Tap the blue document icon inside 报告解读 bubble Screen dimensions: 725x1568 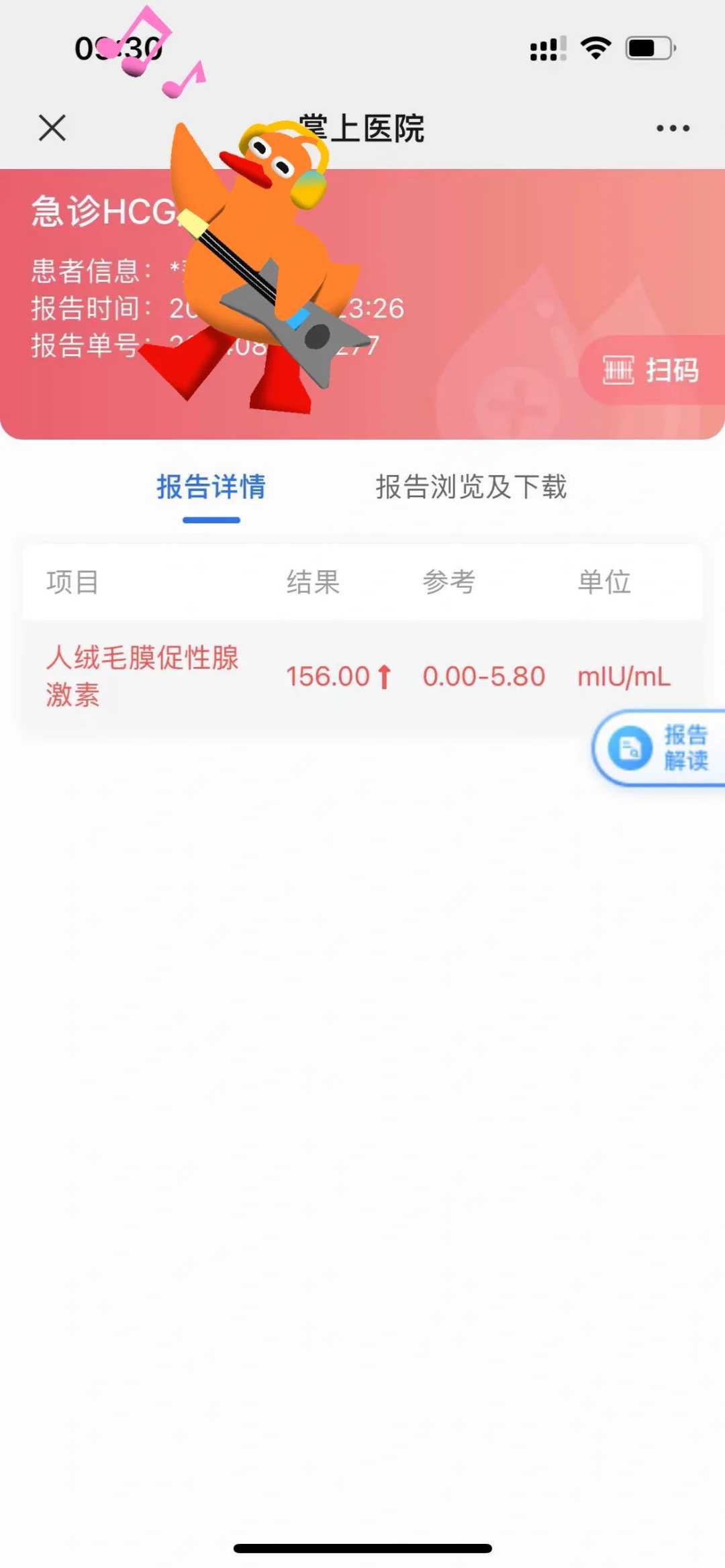[629, 747]
